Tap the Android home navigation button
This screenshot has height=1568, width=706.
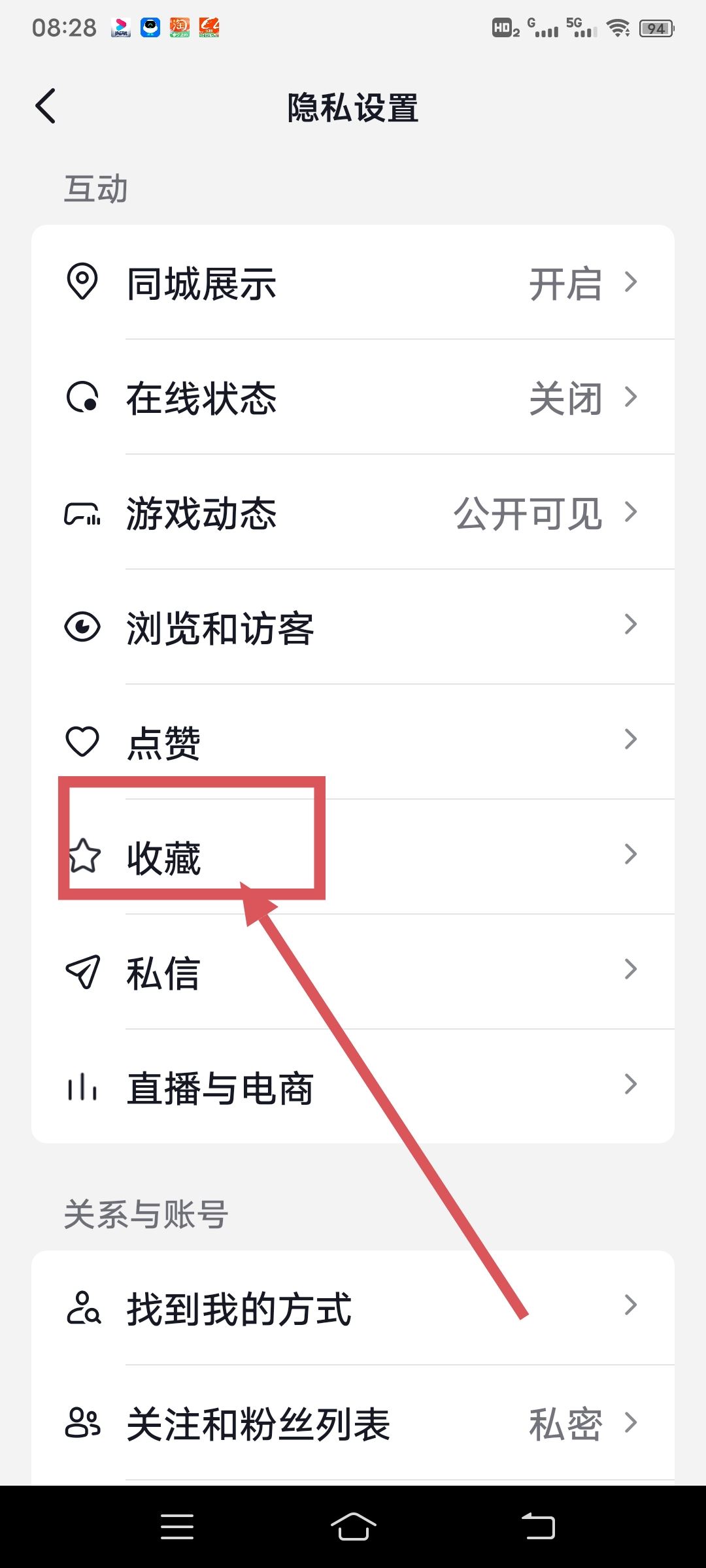click(353, 1526)
